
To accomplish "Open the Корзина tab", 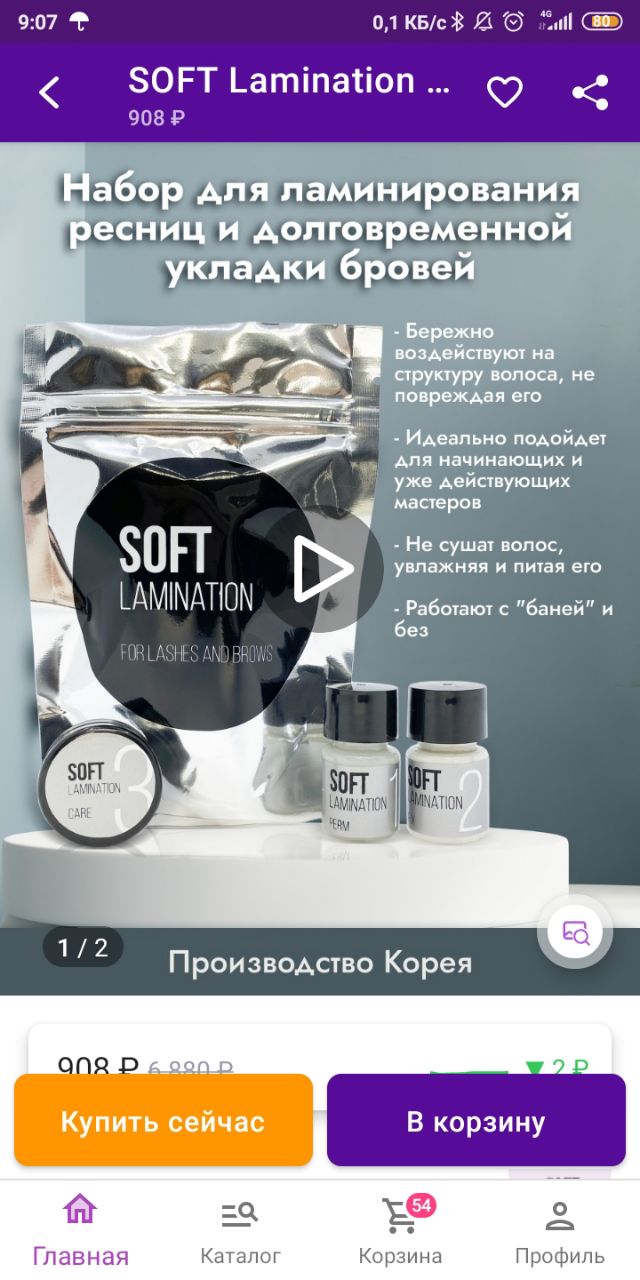I will click(400, 1231).
